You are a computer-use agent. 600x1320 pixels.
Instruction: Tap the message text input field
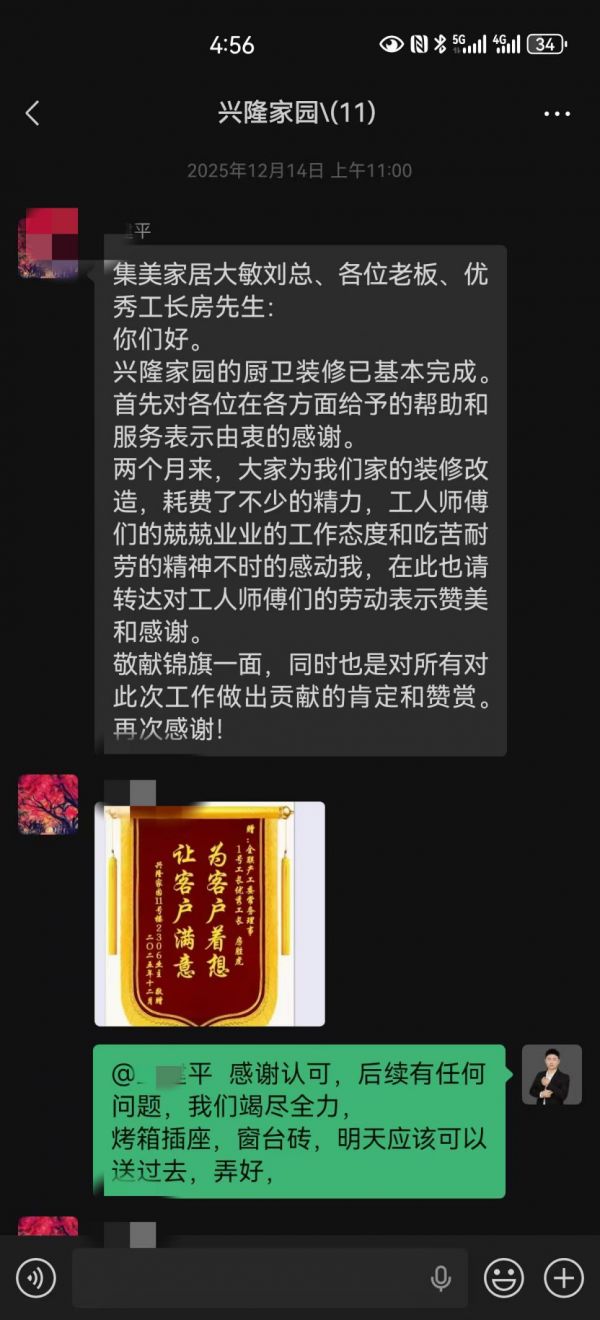pos(250,1277)
